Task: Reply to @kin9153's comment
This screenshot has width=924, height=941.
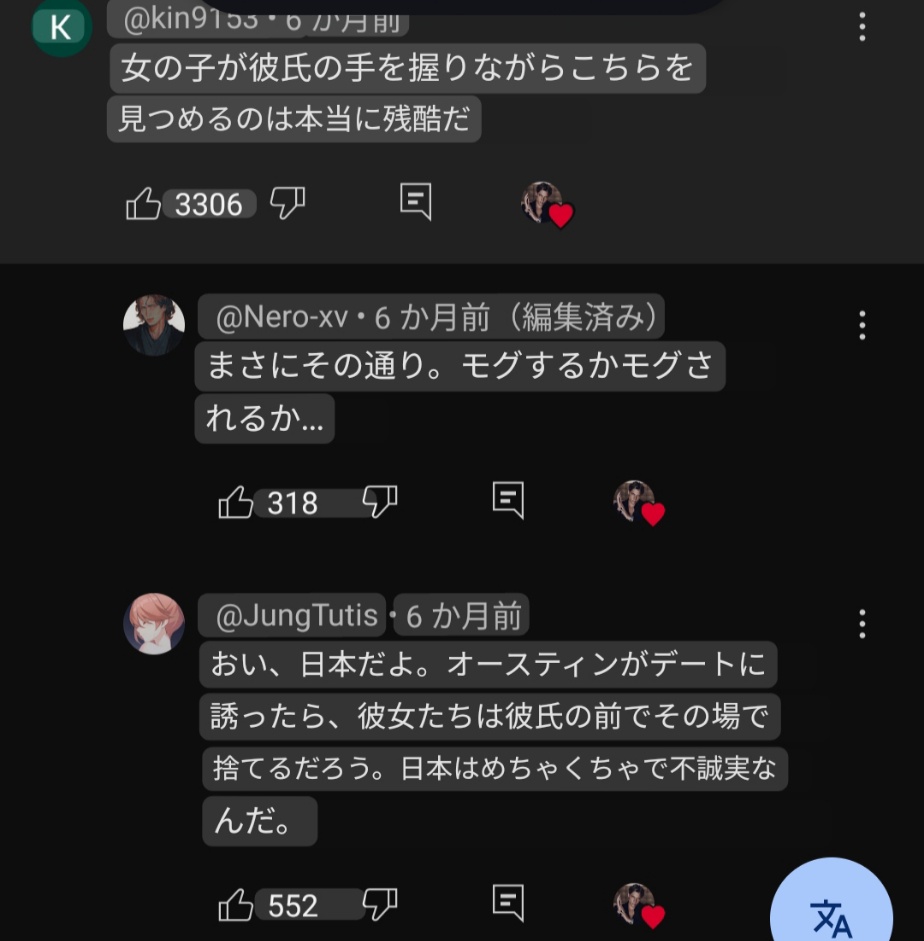Action: [x=415, y=202]
